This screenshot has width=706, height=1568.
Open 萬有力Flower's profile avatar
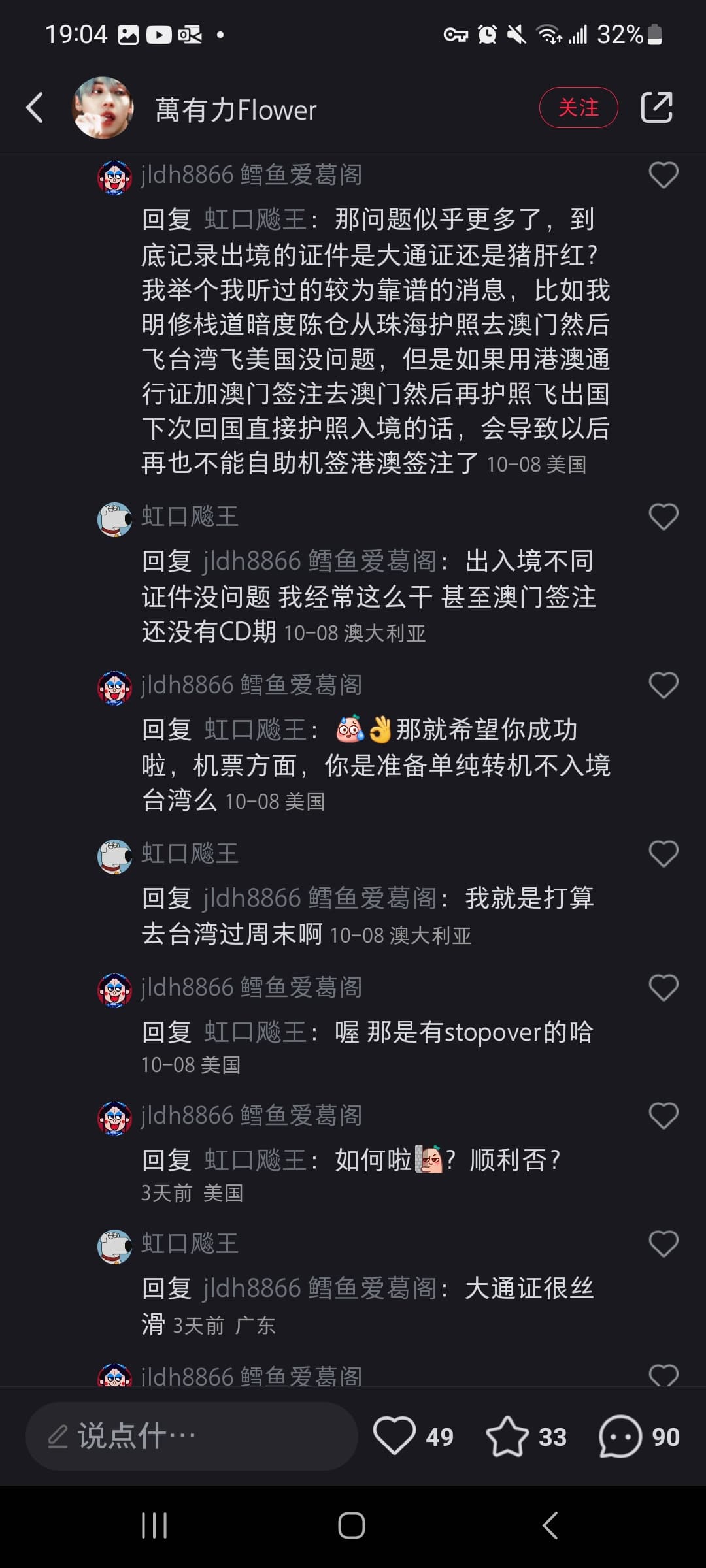pos(103,108)
